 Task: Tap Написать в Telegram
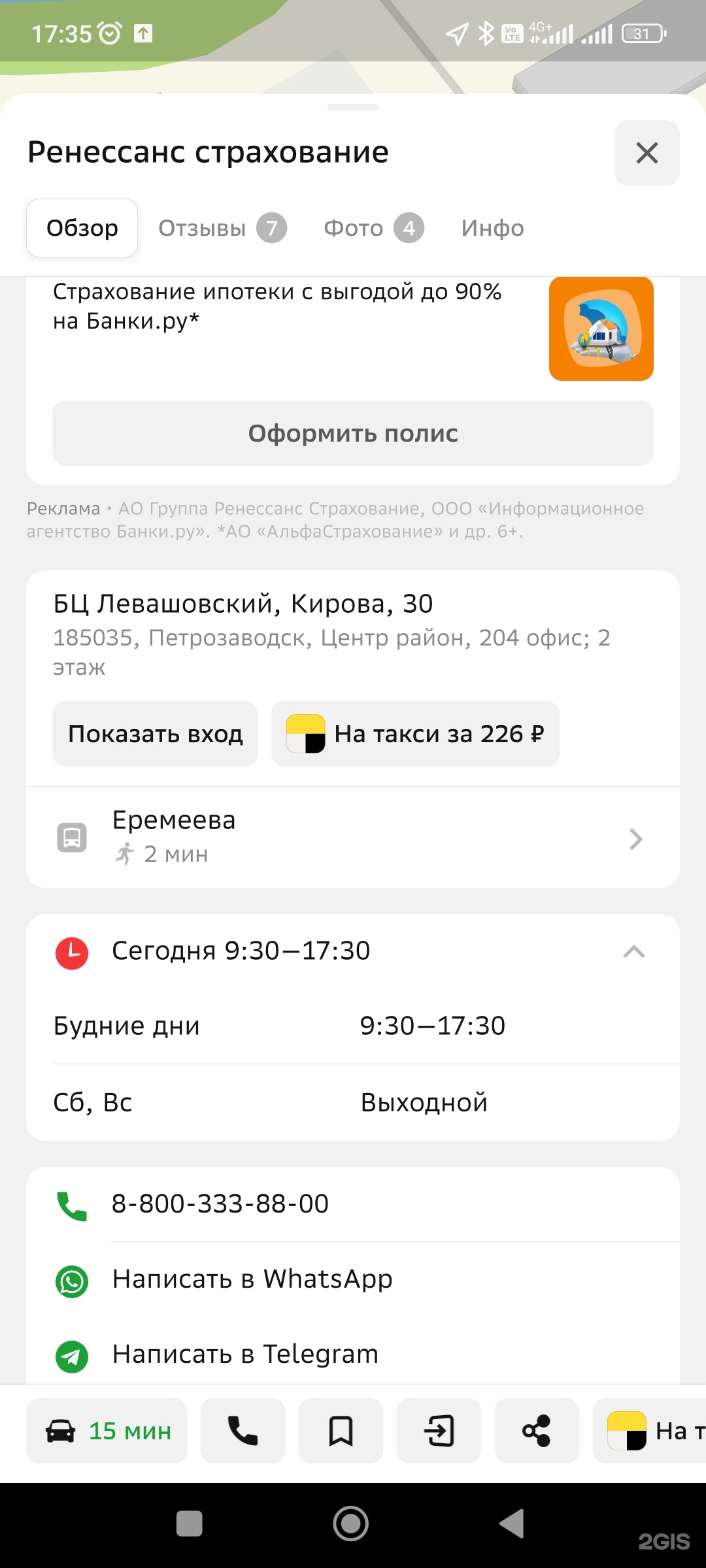[245, 1354]
